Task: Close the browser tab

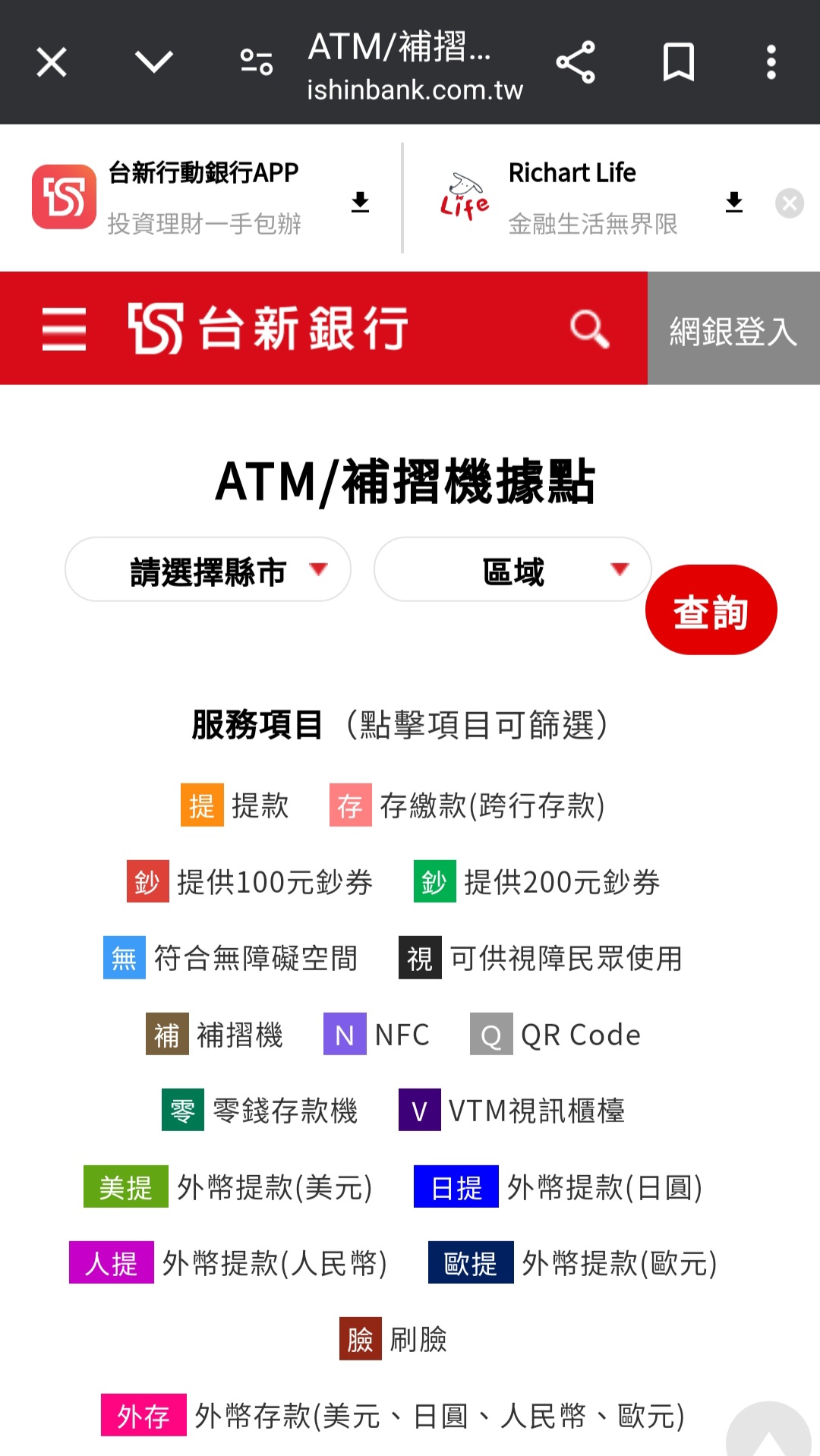Action: pos(52,62)
